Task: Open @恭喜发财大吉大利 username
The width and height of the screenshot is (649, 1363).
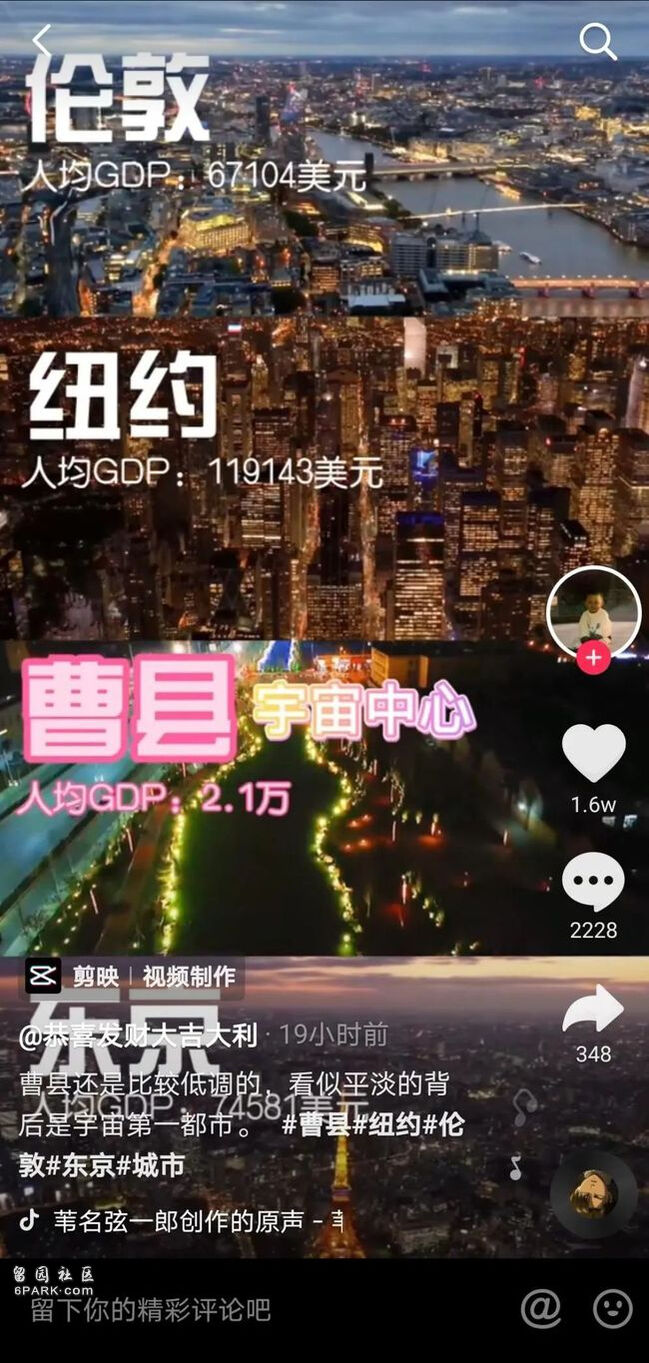Action: tap(138, 1035)
